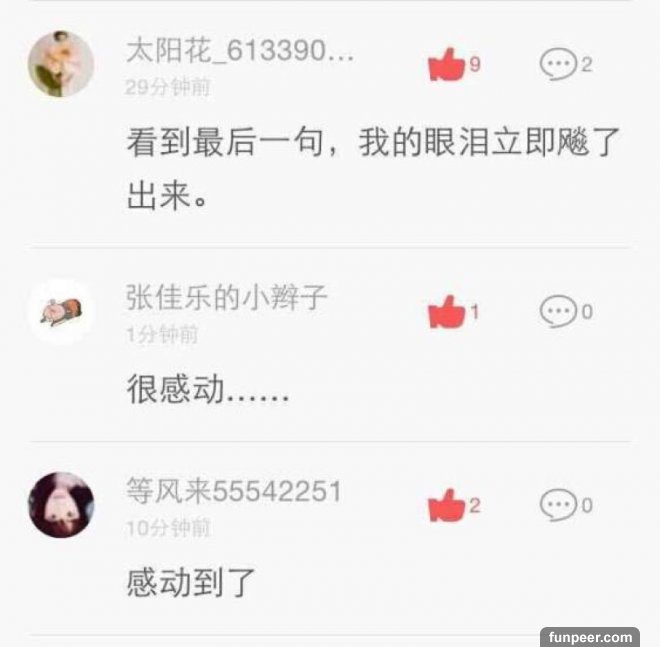Open 太阳花_613390's profile avatar
The image size is (660, 647).
tap(61, 64)
